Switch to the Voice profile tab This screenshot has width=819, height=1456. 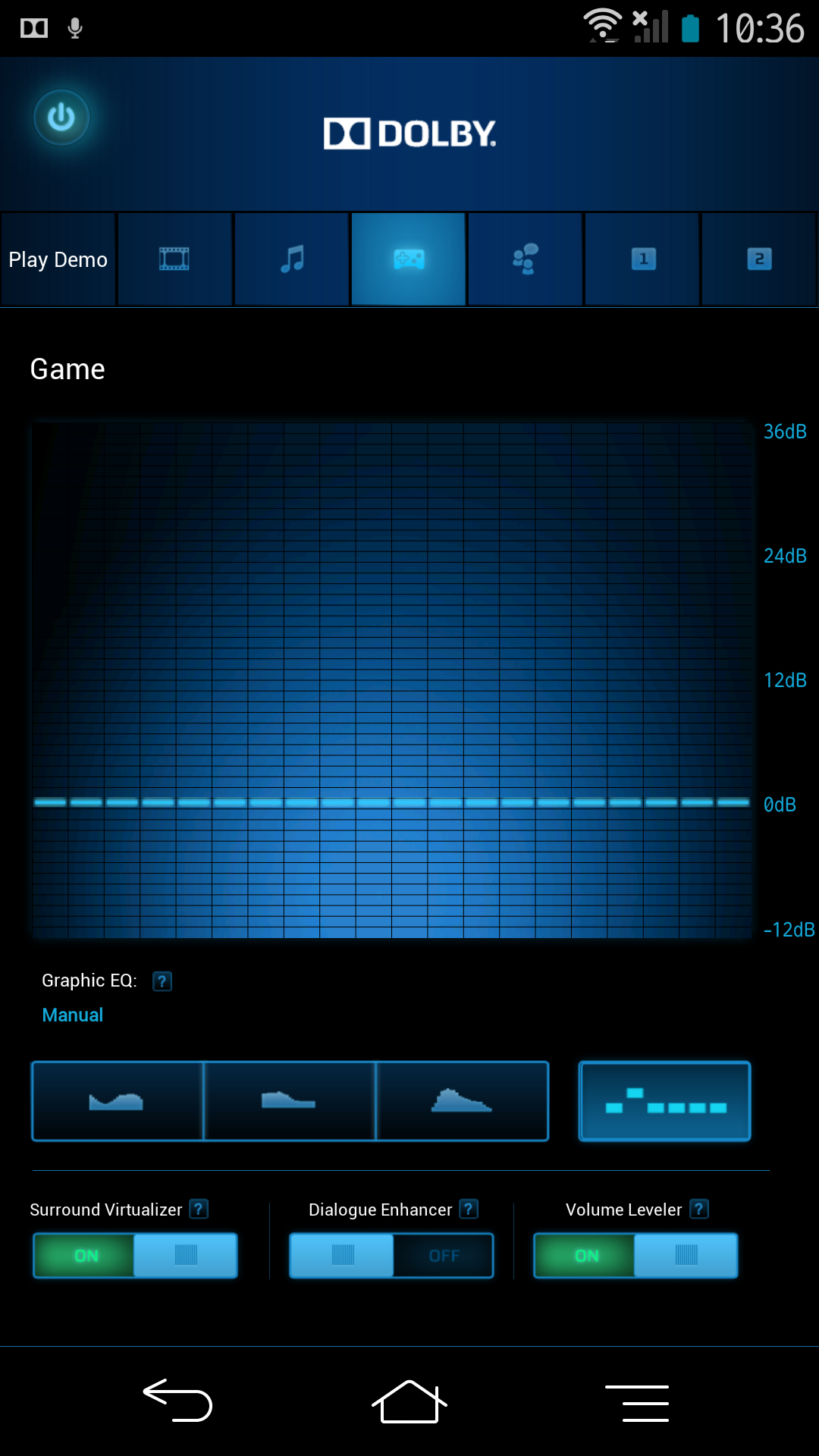pyautogui.click(x=525, y=259)
